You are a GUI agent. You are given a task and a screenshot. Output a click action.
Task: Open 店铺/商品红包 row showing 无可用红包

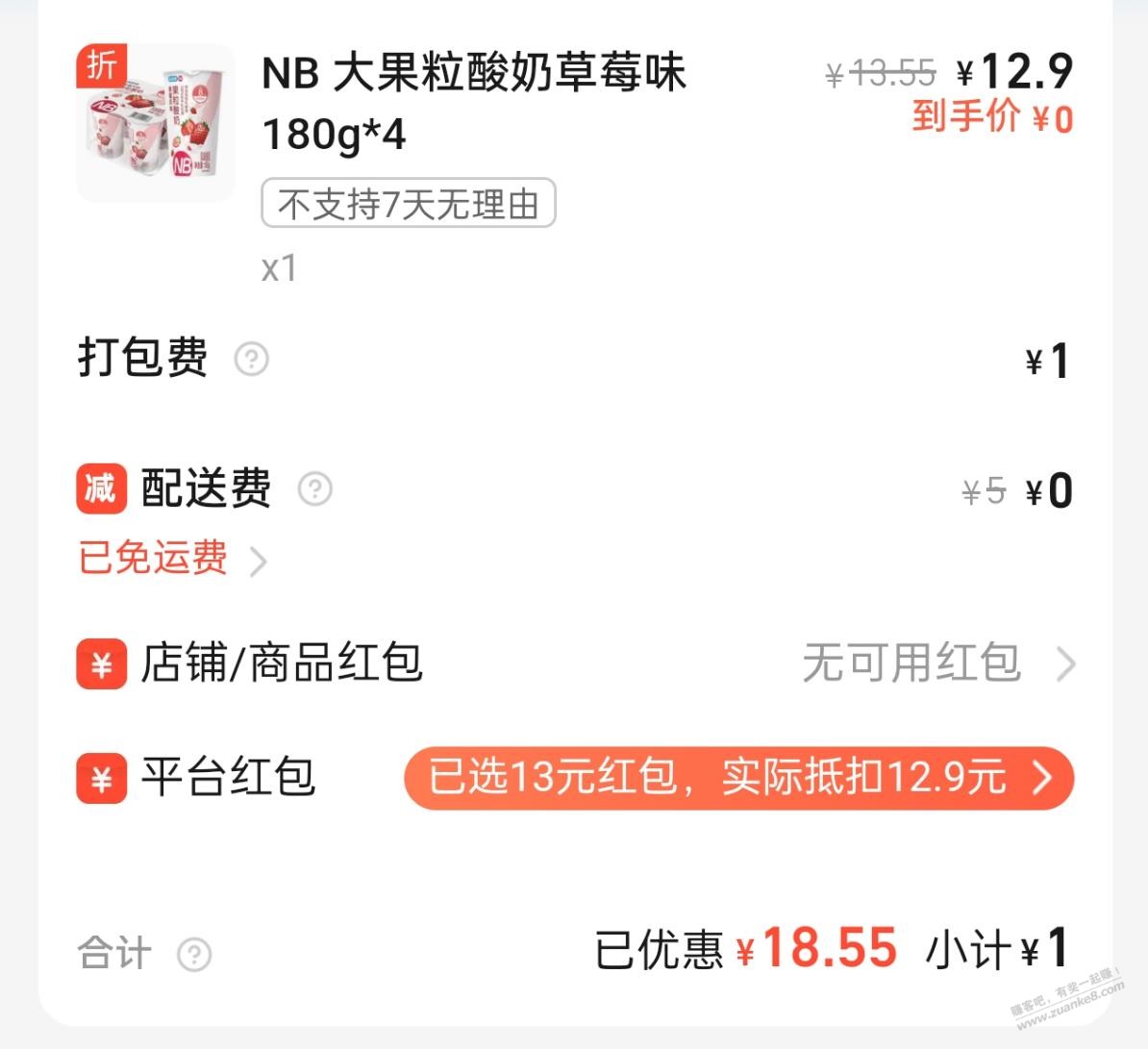937,663
